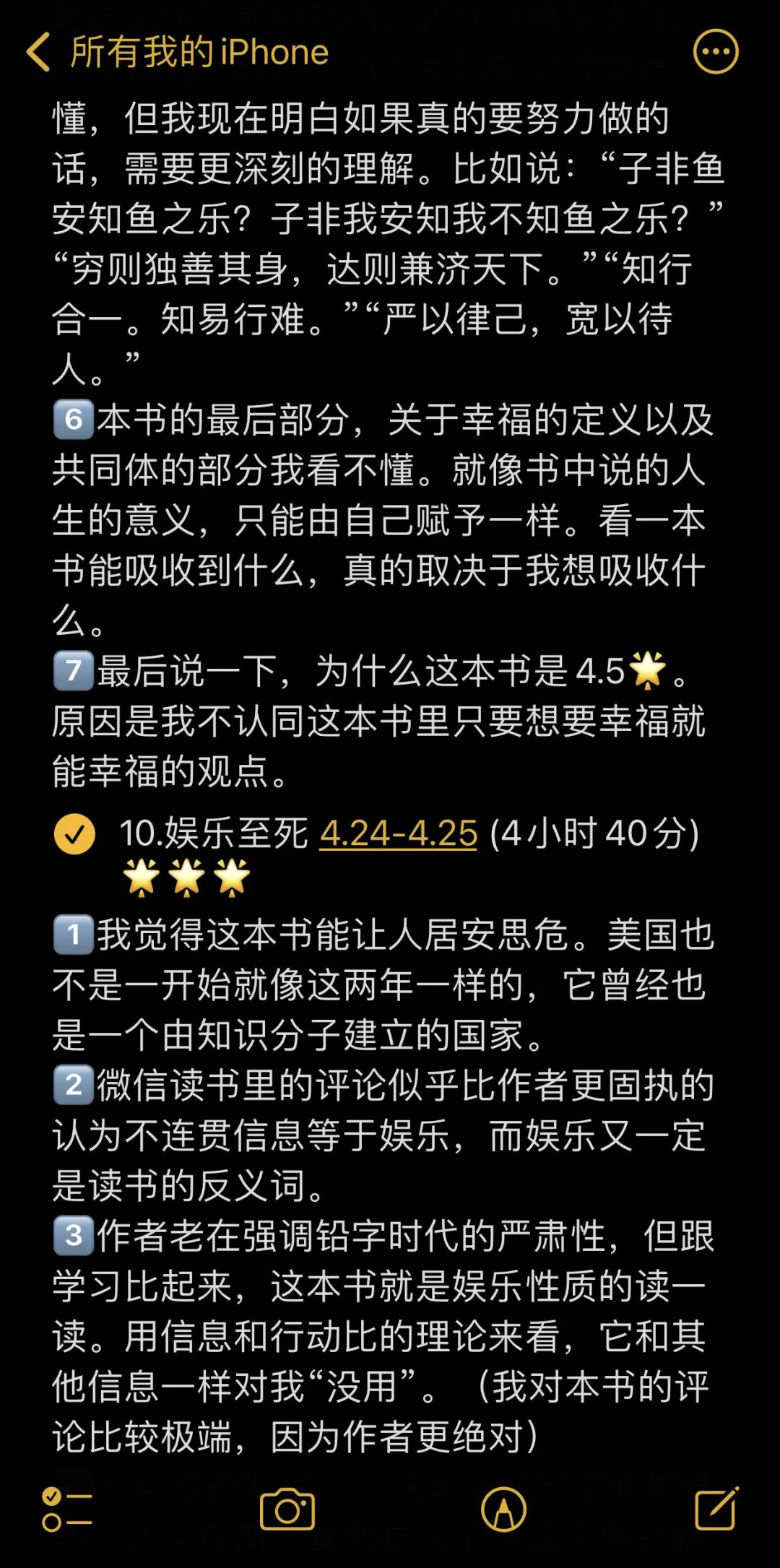The width and height of the screenshot is (780, 1568).
Task: Open the markup pen tool
Action: coord(503,1509)
